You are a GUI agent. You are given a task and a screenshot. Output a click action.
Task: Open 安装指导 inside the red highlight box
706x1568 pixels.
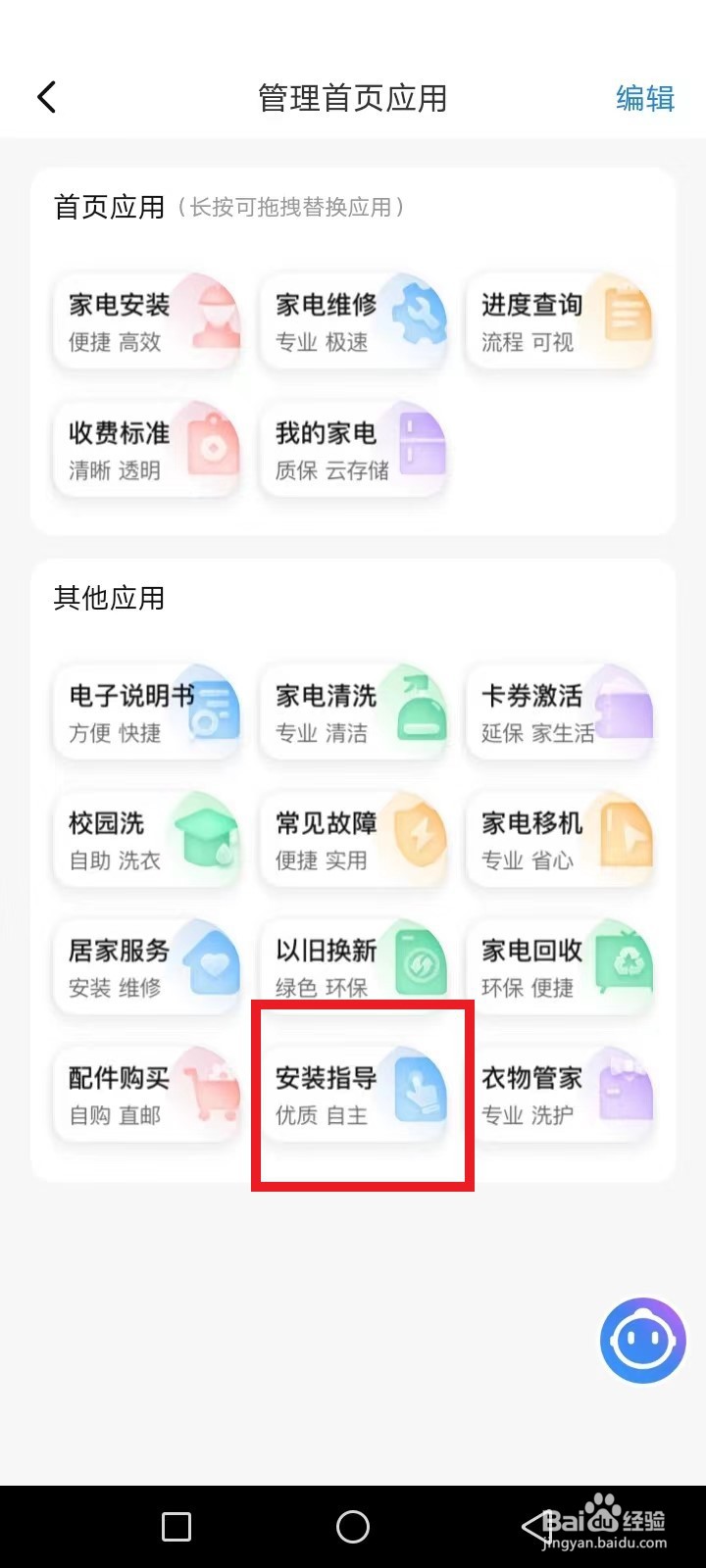pyautogui.click(x=353, y=1094)
